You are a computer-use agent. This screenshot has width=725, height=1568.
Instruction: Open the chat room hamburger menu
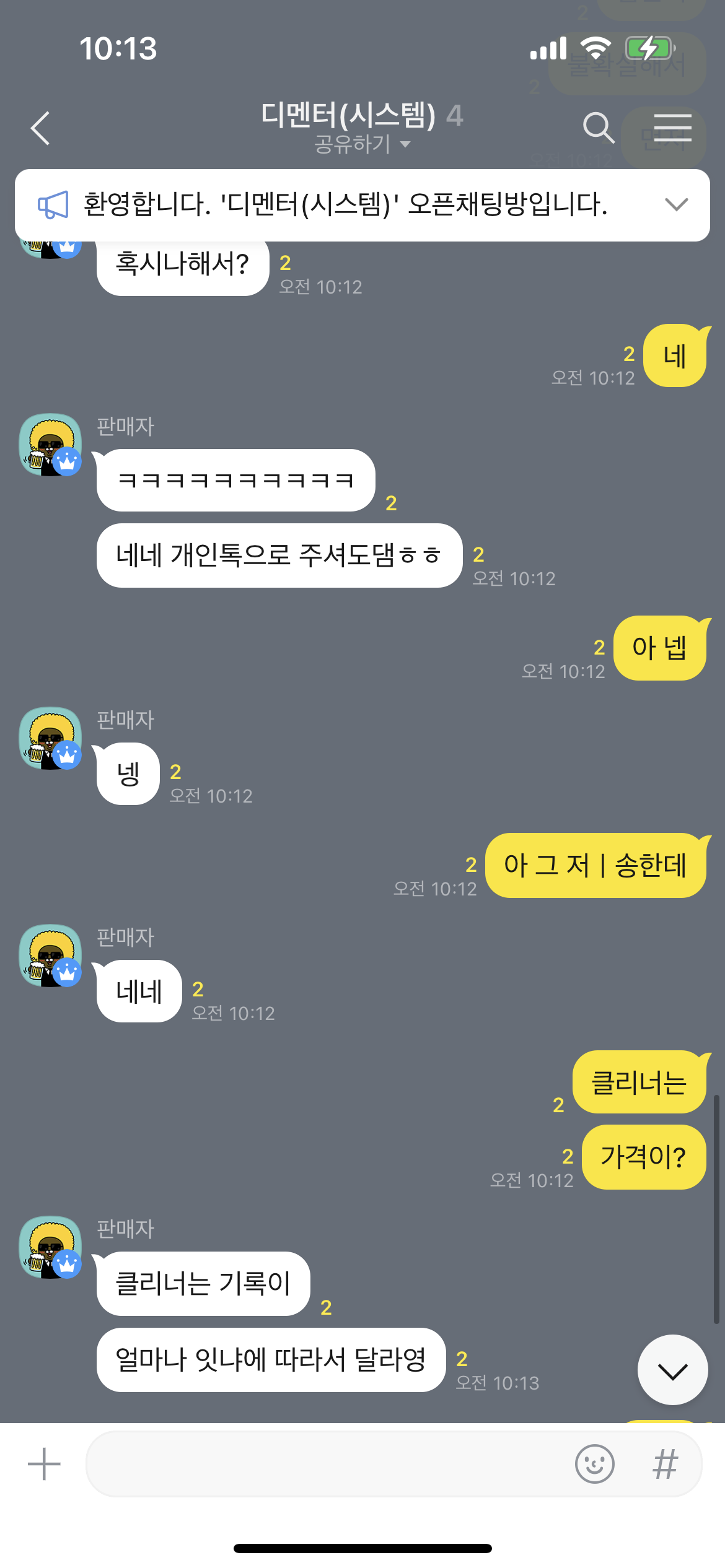[x=672, y=128]
